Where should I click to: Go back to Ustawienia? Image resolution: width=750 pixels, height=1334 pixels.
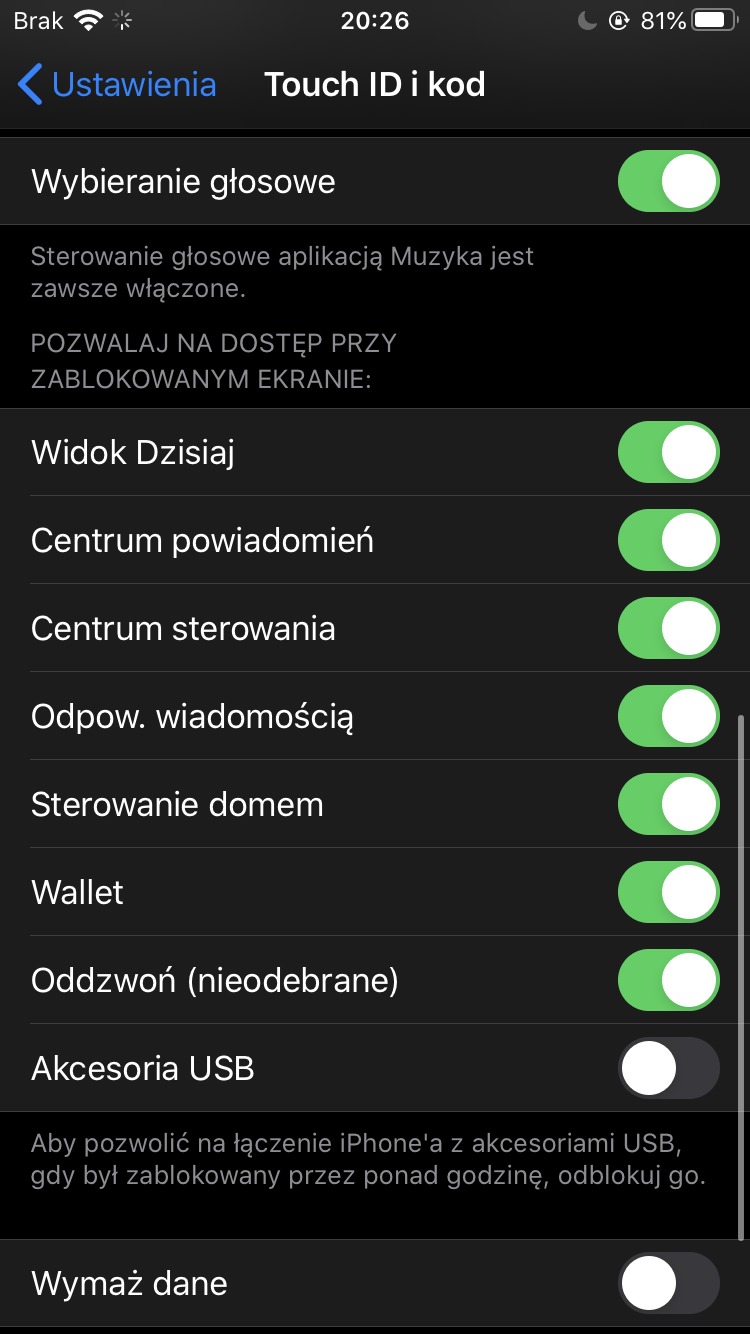(117, 85)
